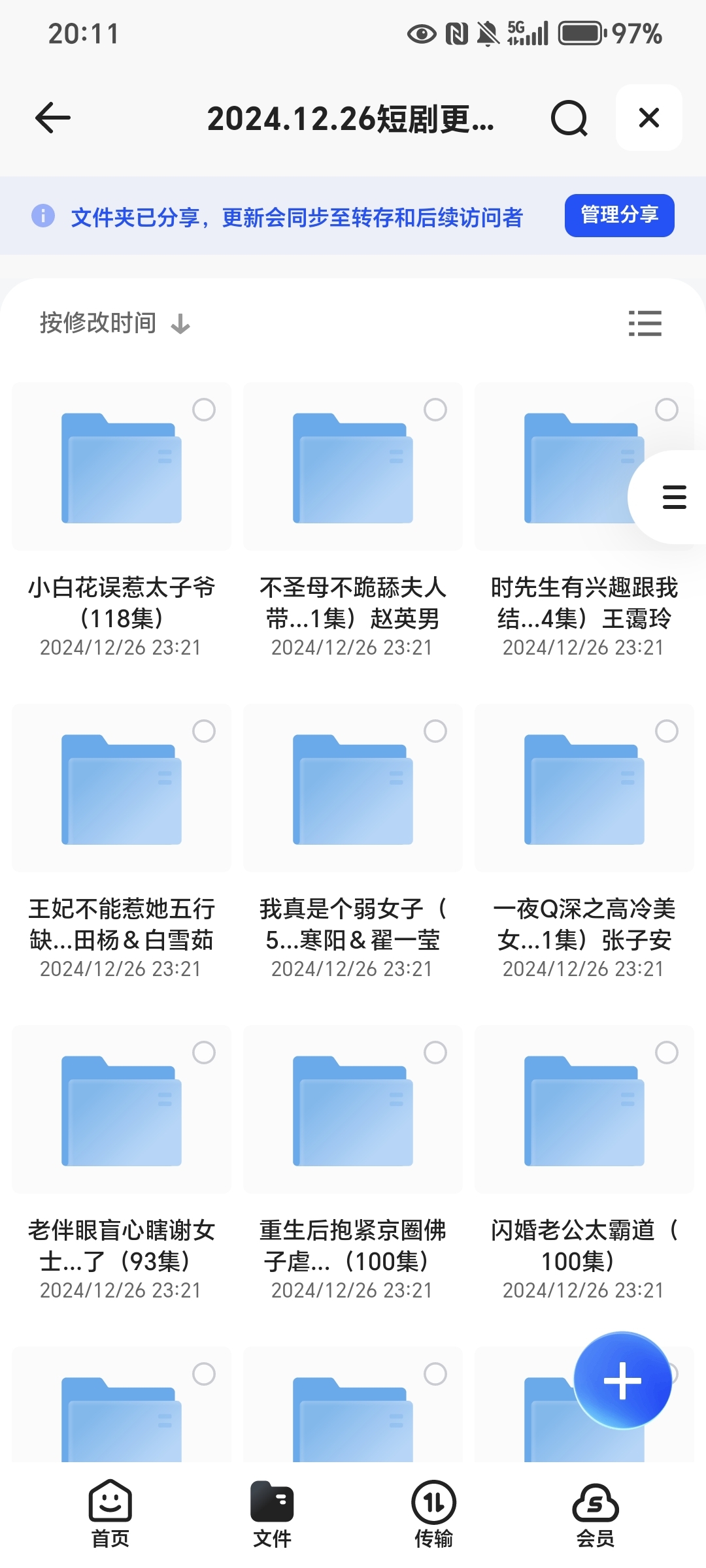Switch to the 会员 tab
Image resolution: width=706 pixels, height=1568 pixels.
click(x=595, y=1514)
